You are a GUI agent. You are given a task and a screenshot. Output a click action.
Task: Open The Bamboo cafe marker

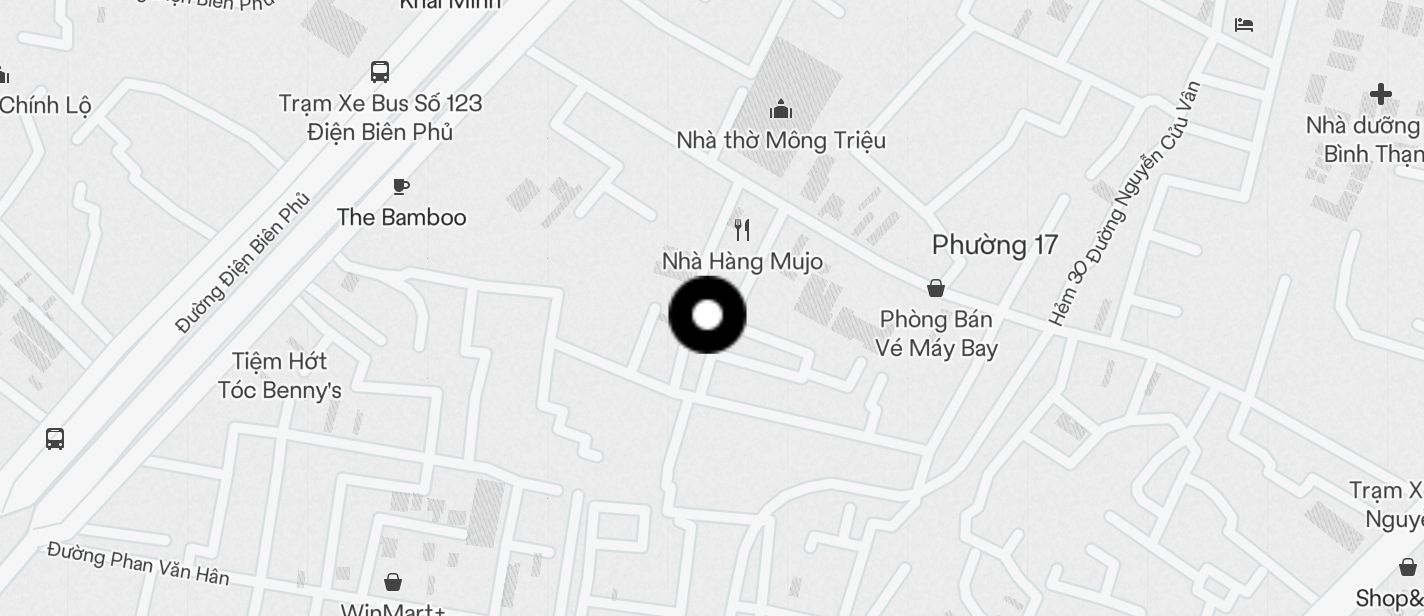pyautogui.click(x=400, y=186)
